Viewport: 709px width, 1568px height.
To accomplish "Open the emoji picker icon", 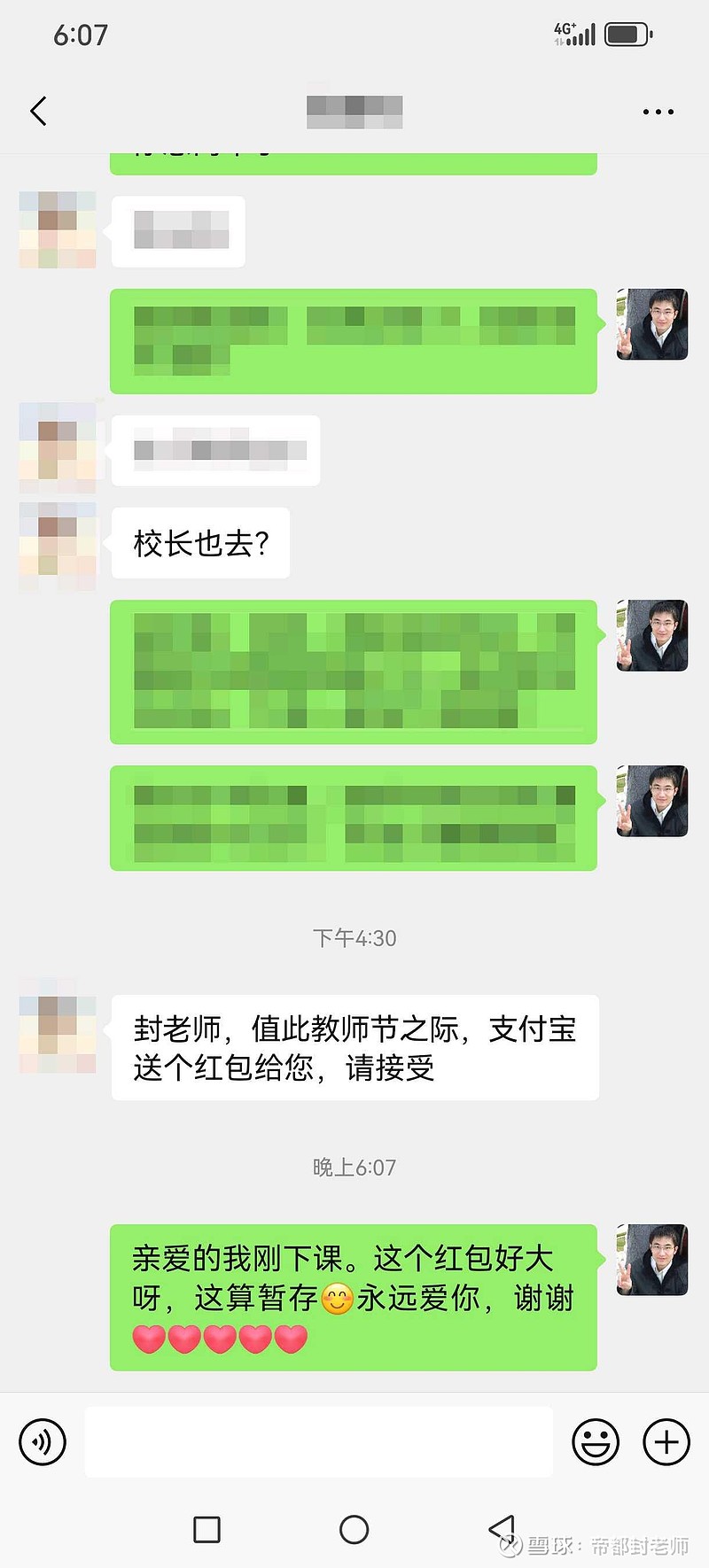I will (x=596, y=1441).
